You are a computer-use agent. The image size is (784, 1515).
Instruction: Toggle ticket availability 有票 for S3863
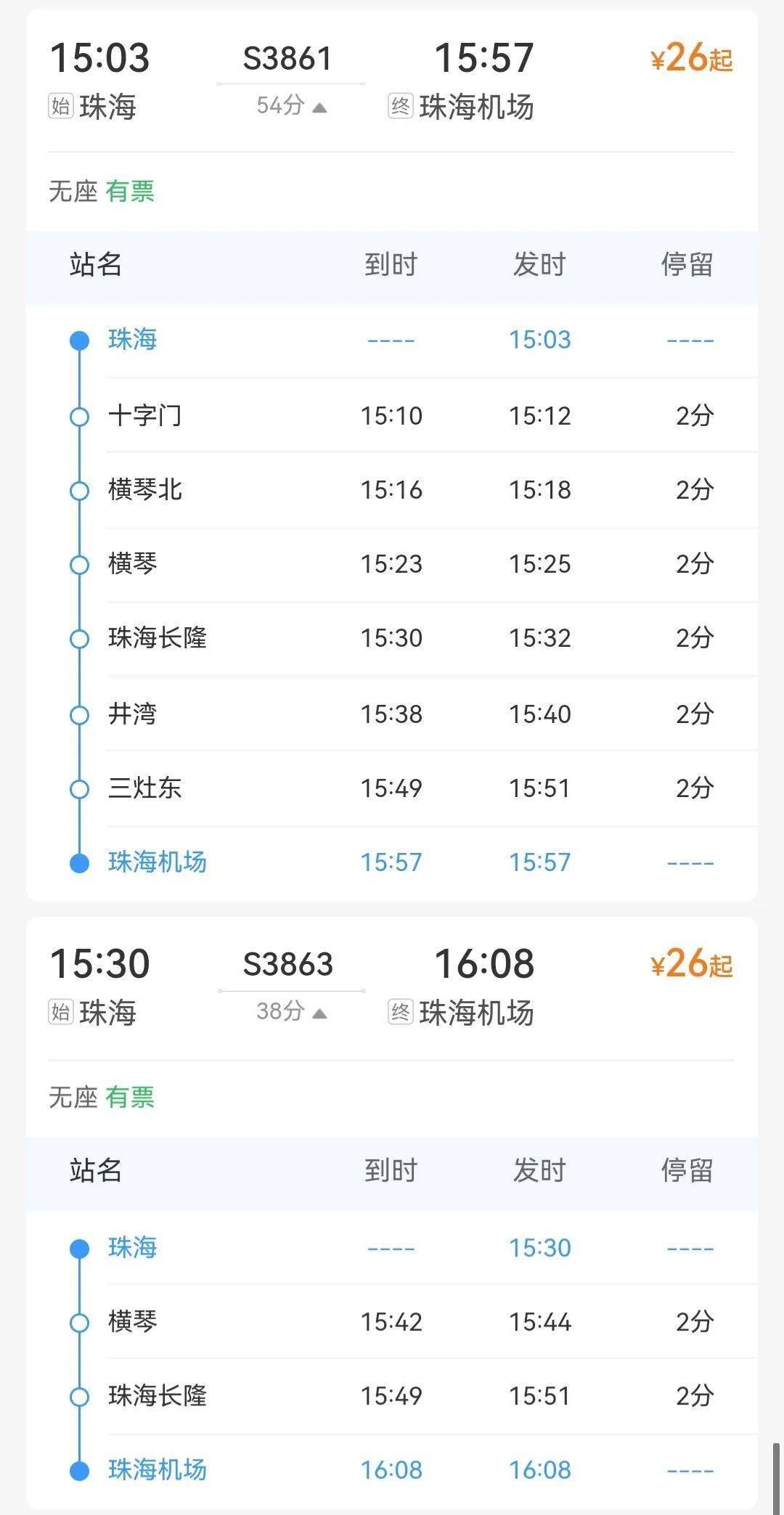131,1098
